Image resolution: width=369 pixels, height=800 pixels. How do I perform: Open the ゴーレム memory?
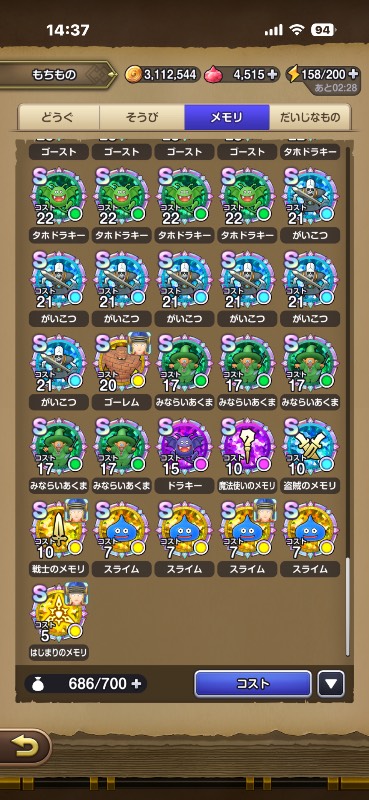(121, 370)
